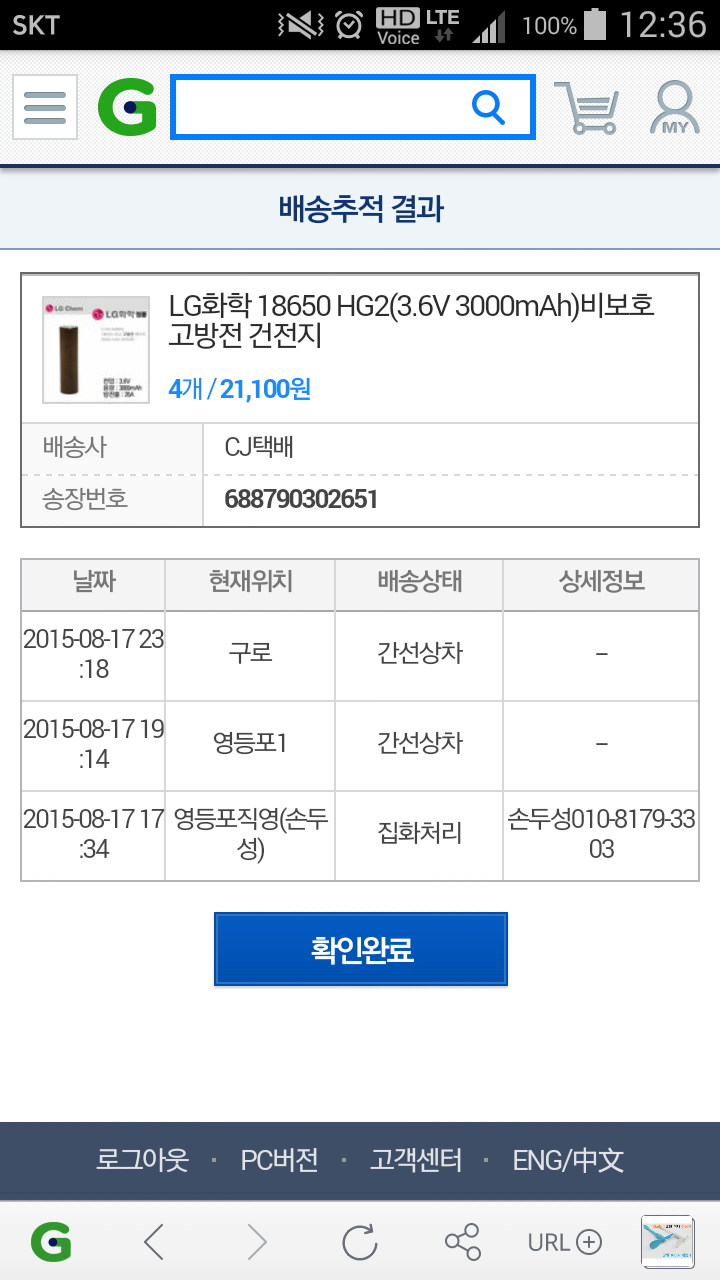Open the recently viewed item thumbnail

click(x=667, y=1242)
